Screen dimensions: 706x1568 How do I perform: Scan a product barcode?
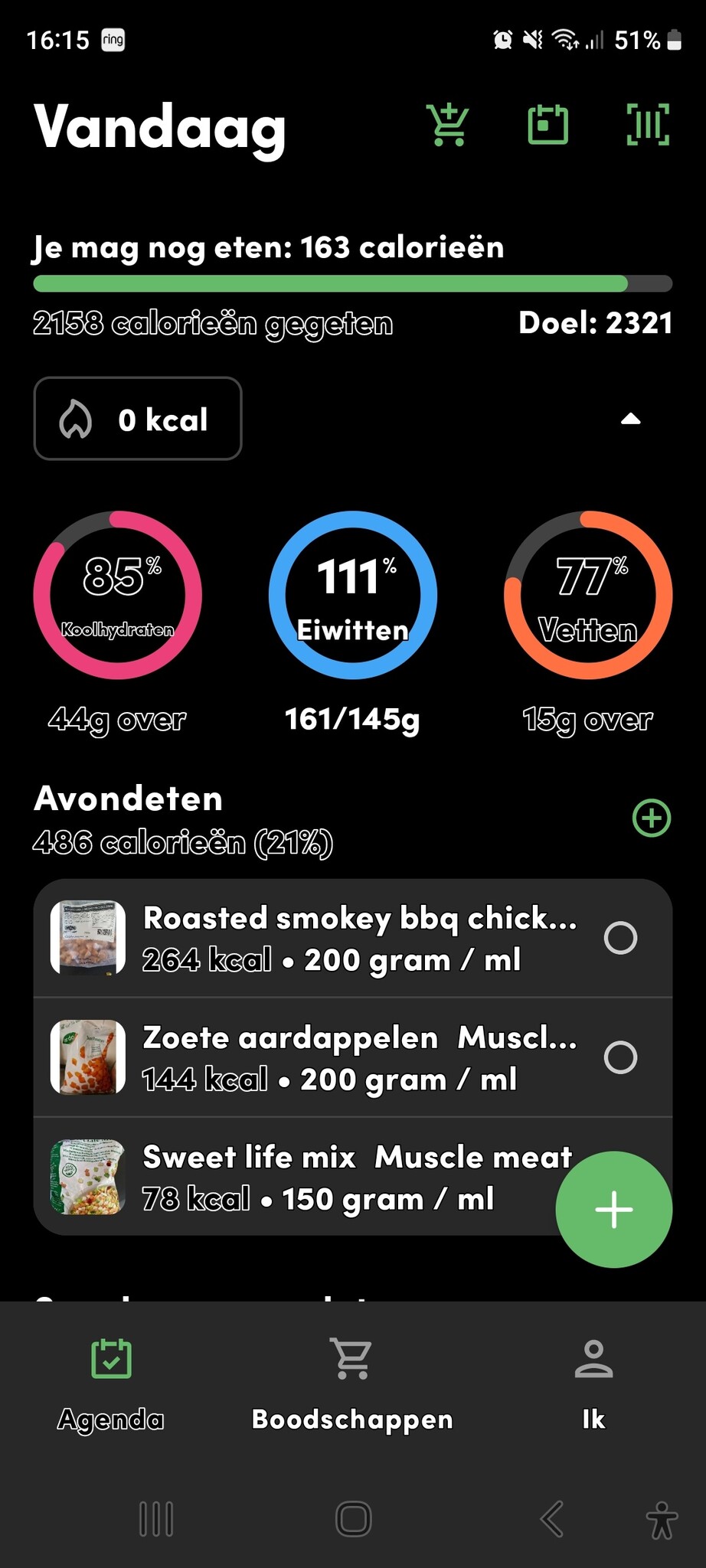[x=648, y=124]
